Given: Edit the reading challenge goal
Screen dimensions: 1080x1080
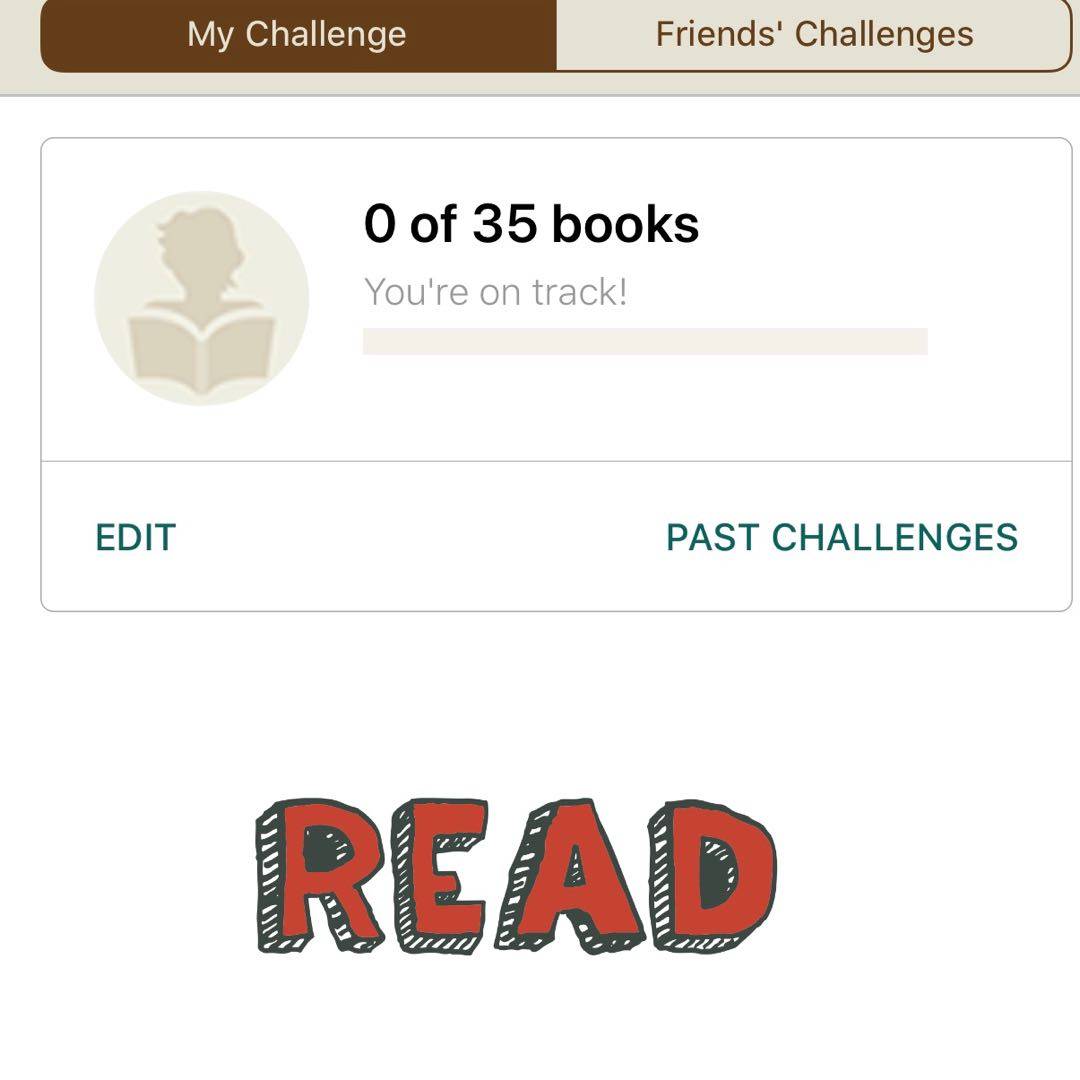Looking at the screenshot, I should point(136,538).
